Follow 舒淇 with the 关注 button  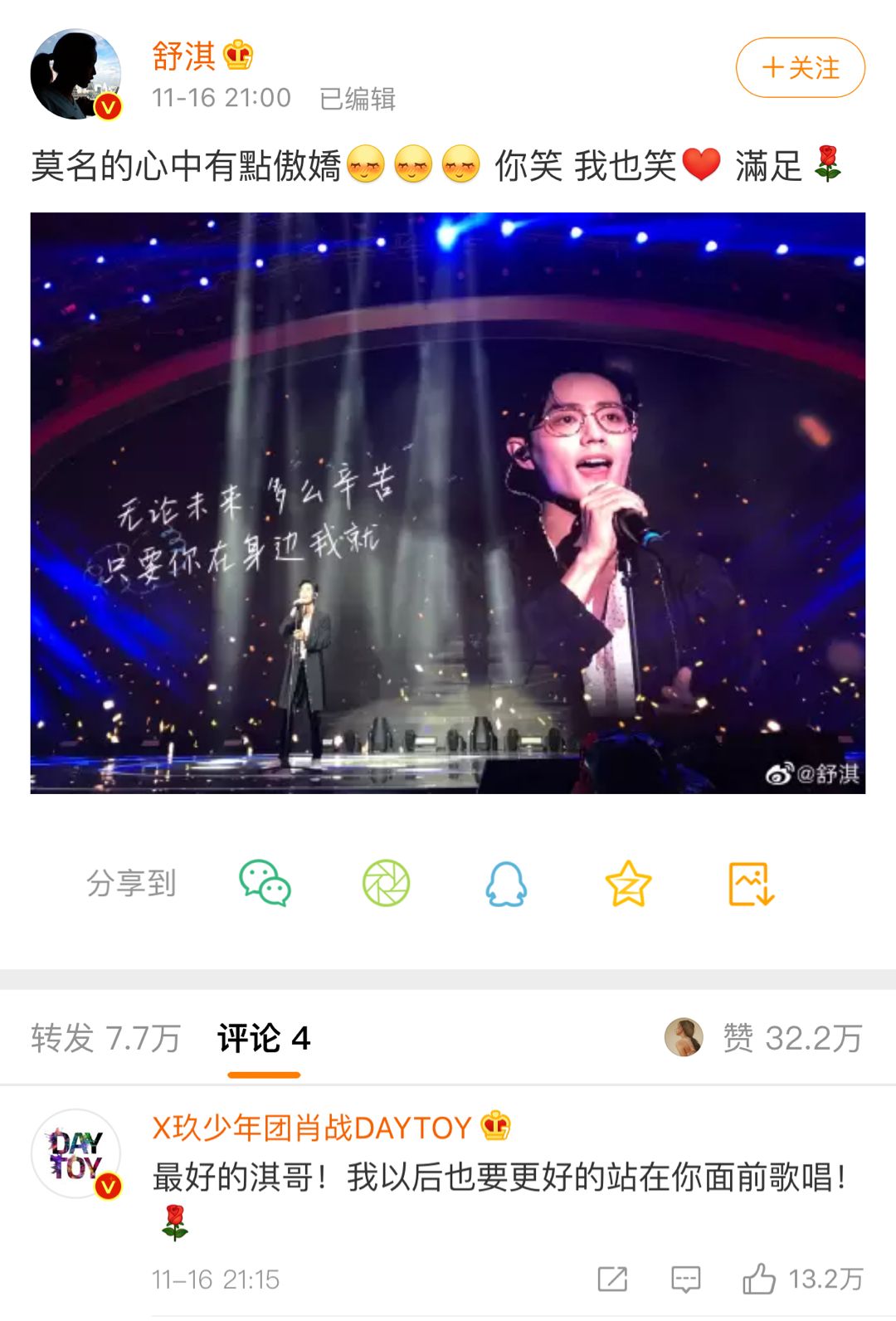tap(800, 68)
